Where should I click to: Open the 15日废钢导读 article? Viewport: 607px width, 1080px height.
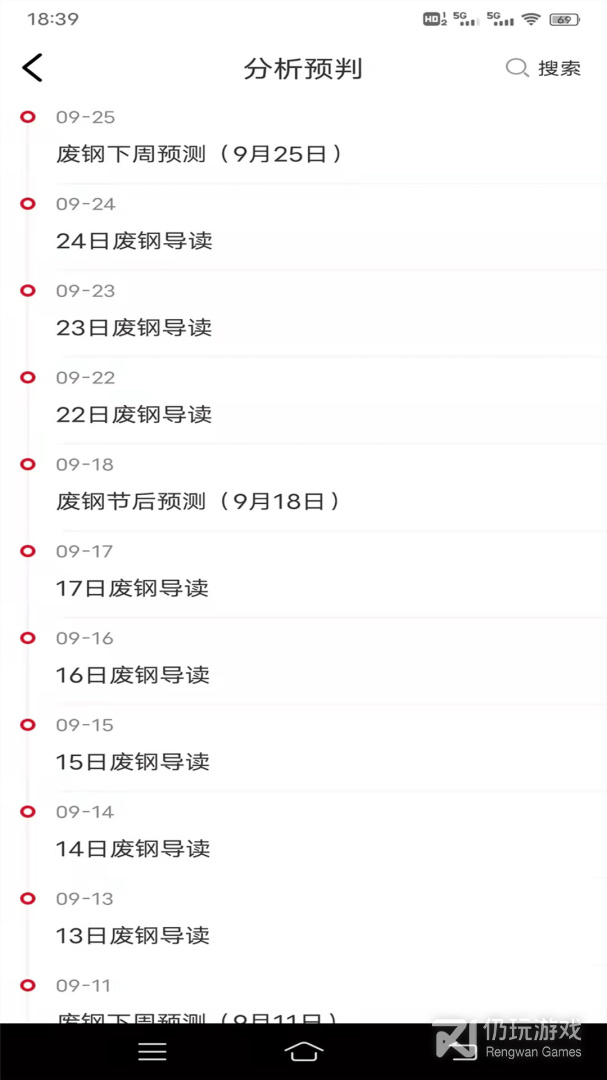click(x=133, y=762)
